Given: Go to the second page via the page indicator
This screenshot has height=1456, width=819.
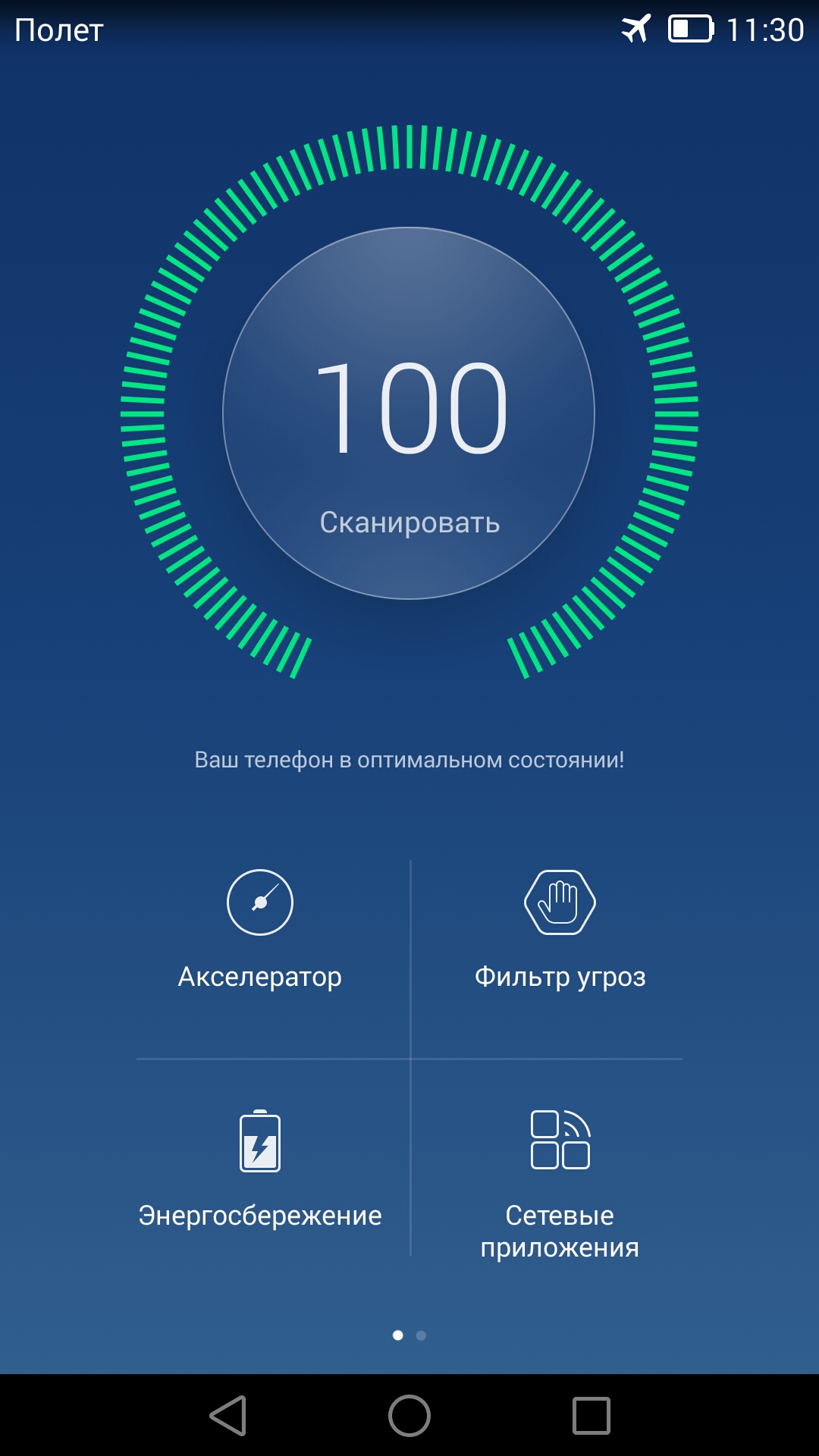Looking at the screenshot, I should tap(422, 1335).
